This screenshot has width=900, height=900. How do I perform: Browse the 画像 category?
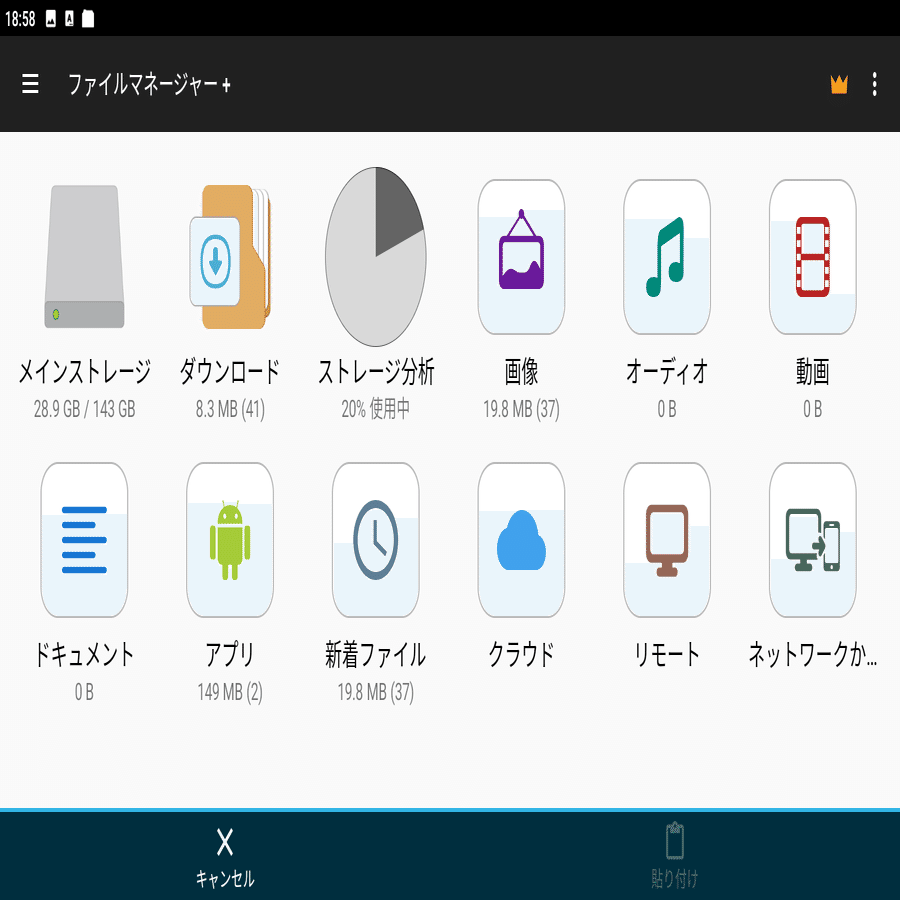[x=521, y=258]
